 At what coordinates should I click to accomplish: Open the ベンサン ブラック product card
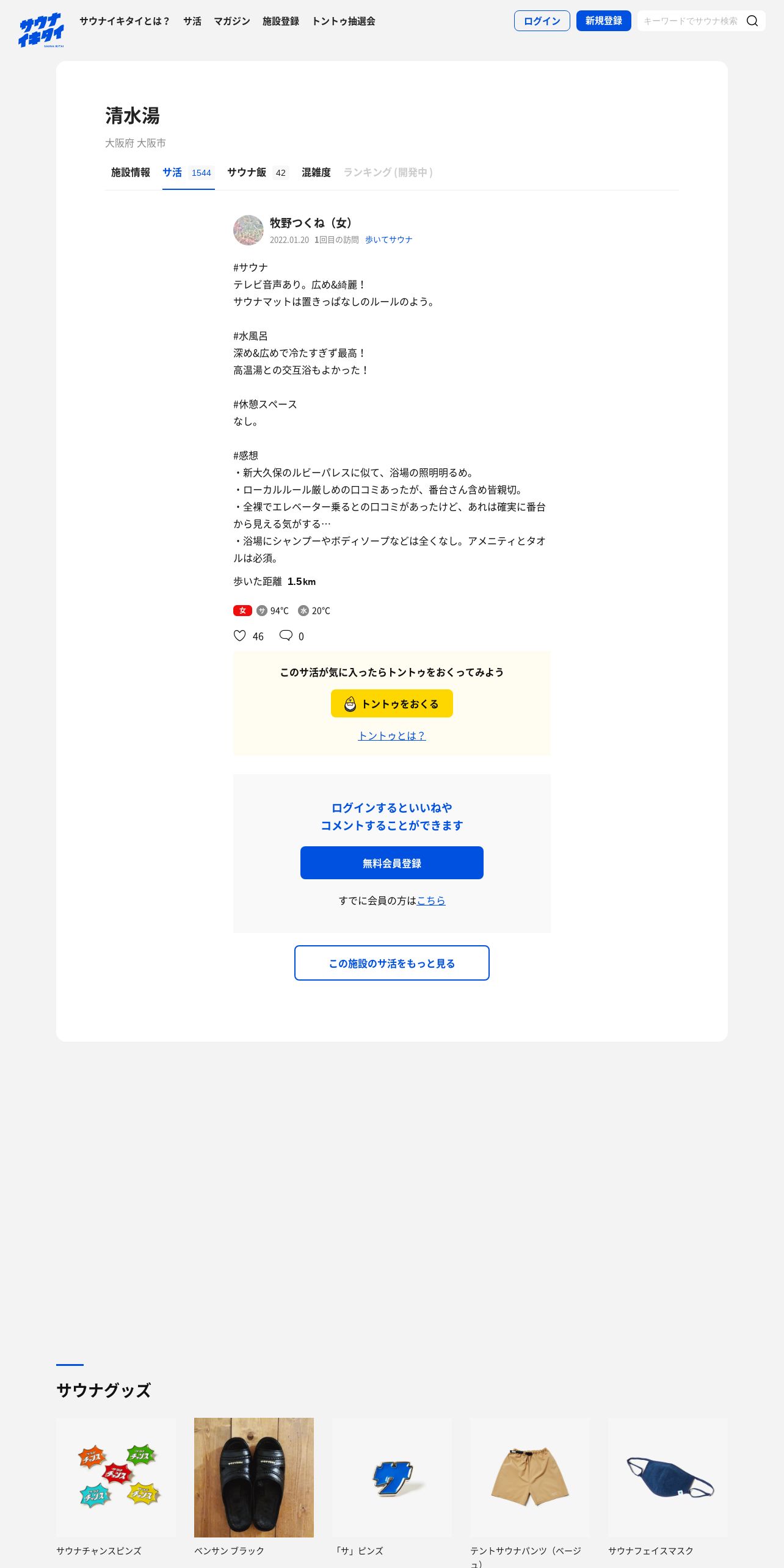(x=253, y=1478)
